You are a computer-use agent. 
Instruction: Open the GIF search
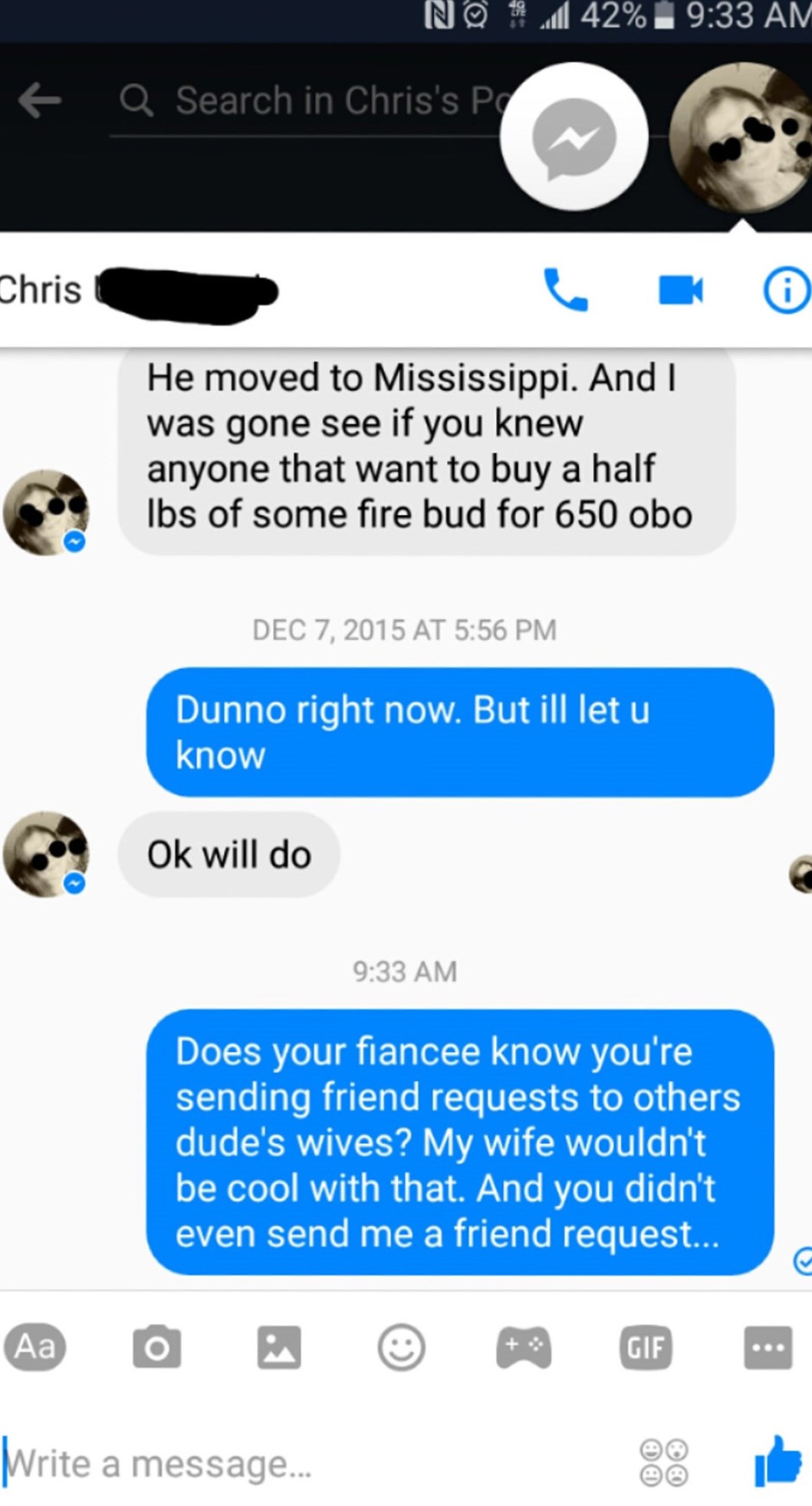coord(646,1347)
